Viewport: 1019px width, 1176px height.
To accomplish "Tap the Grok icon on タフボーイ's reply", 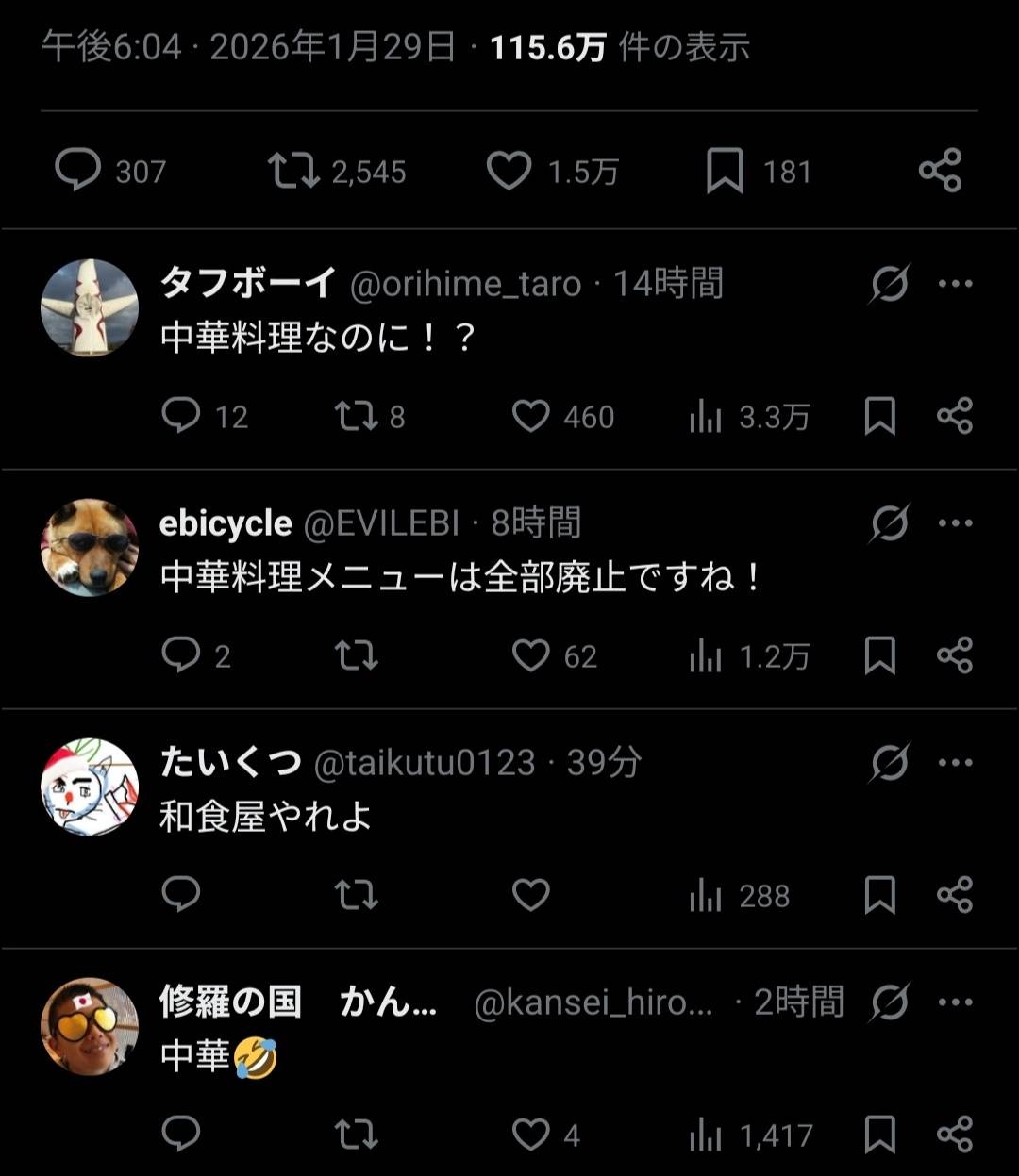I will pos(889,284).
